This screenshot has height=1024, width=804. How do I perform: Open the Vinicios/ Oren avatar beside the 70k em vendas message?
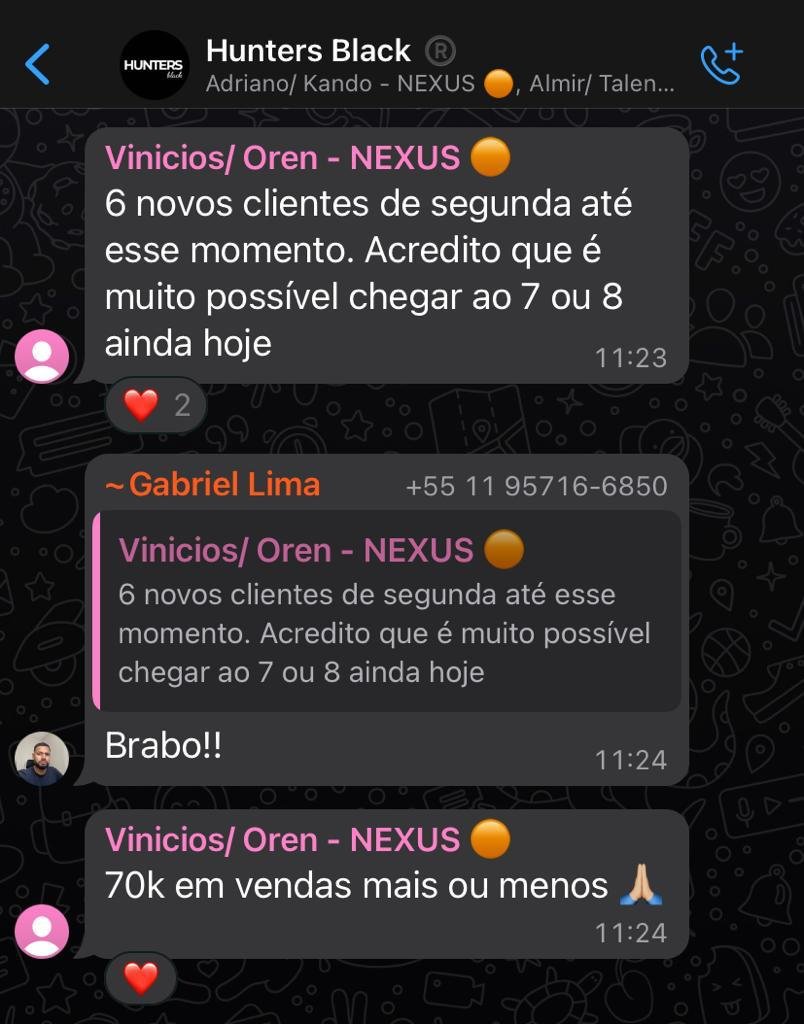coord(42,931)
